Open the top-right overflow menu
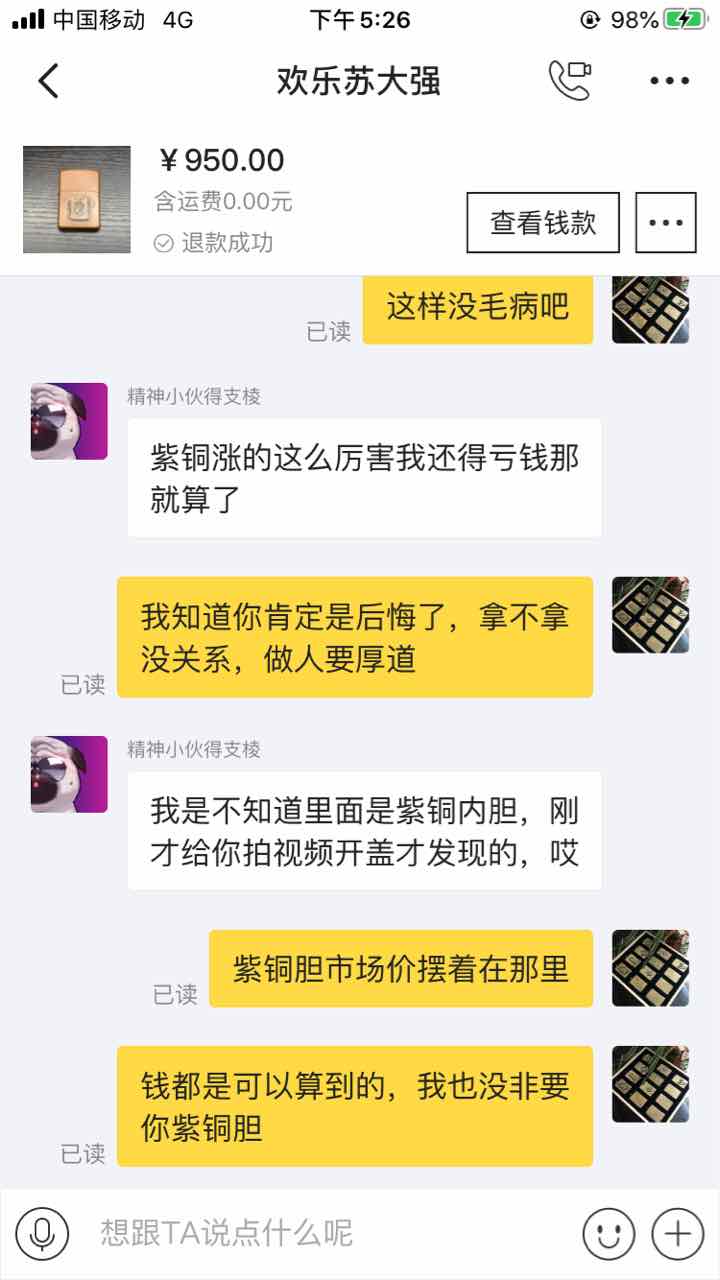The image size is (720, 1280). [x=669, y=81]
